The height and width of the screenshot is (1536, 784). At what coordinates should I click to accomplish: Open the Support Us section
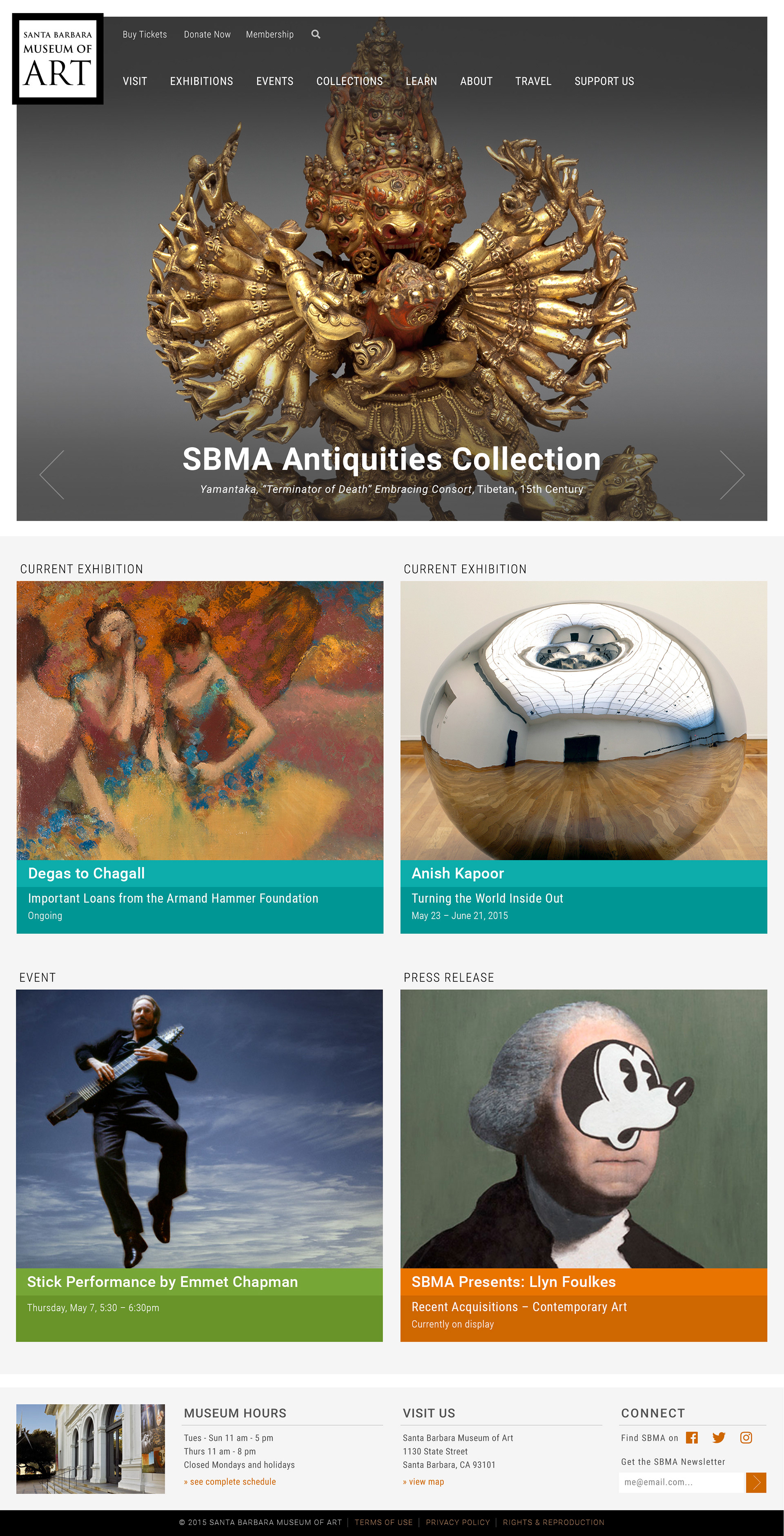click(604, 81)
